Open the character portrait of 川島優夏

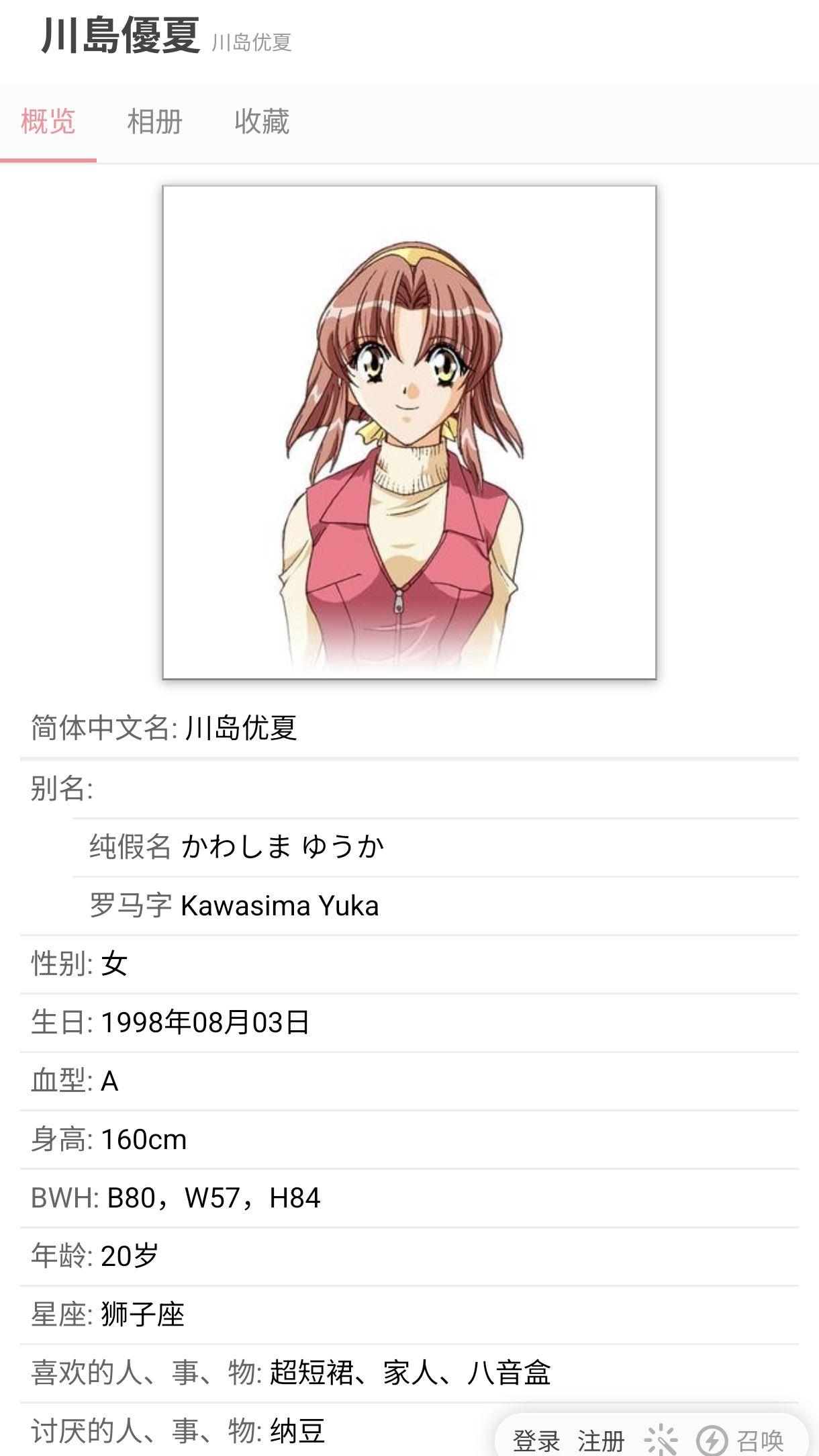pos(409,433)
